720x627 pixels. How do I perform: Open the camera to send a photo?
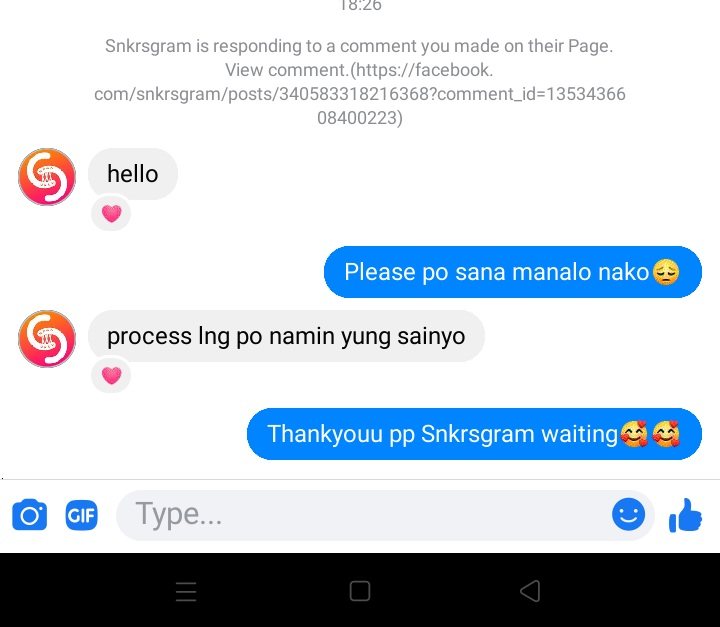tap(29, 515)
